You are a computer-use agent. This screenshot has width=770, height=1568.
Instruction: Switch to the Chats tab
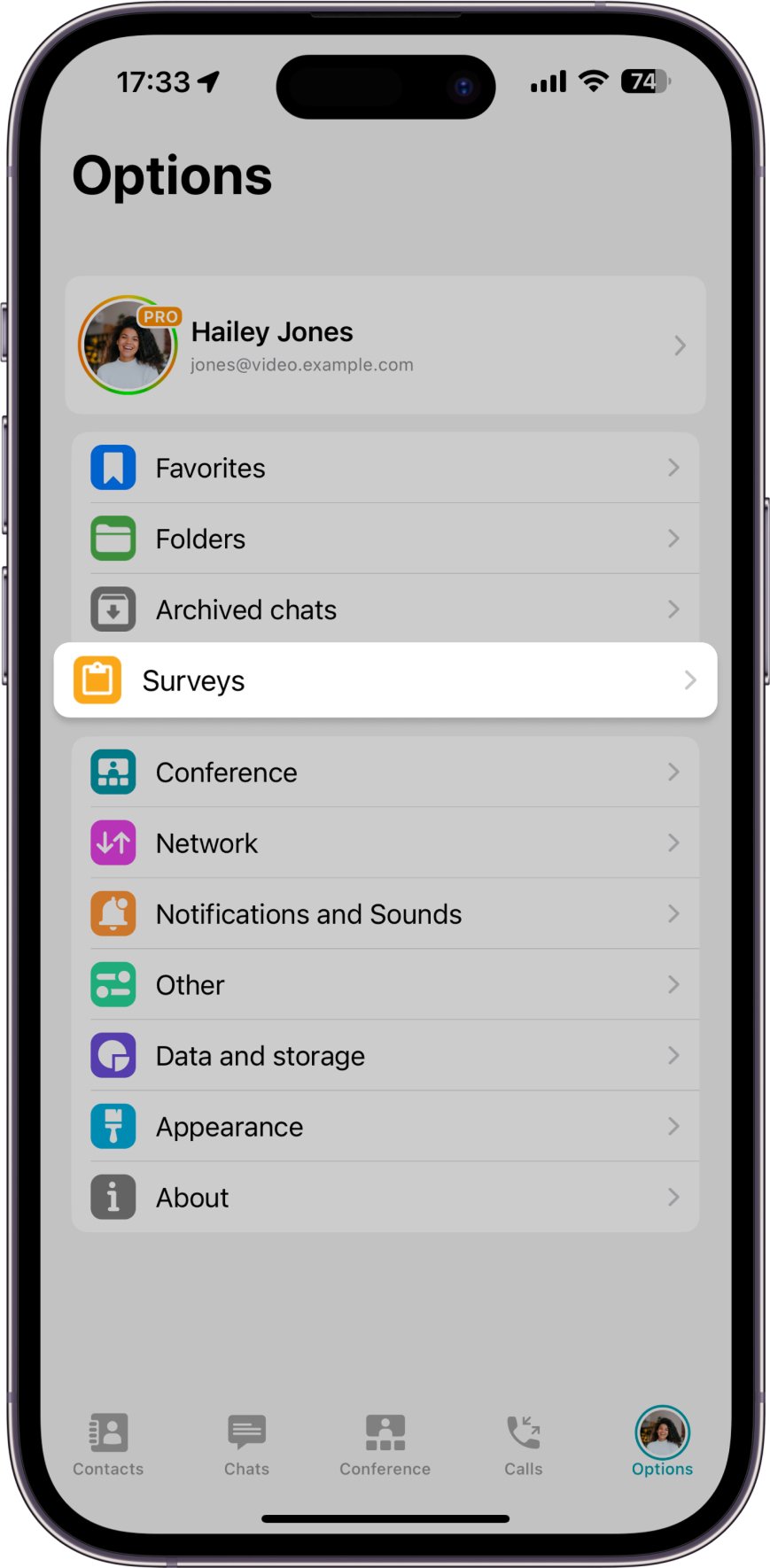tap(246, 1445)
